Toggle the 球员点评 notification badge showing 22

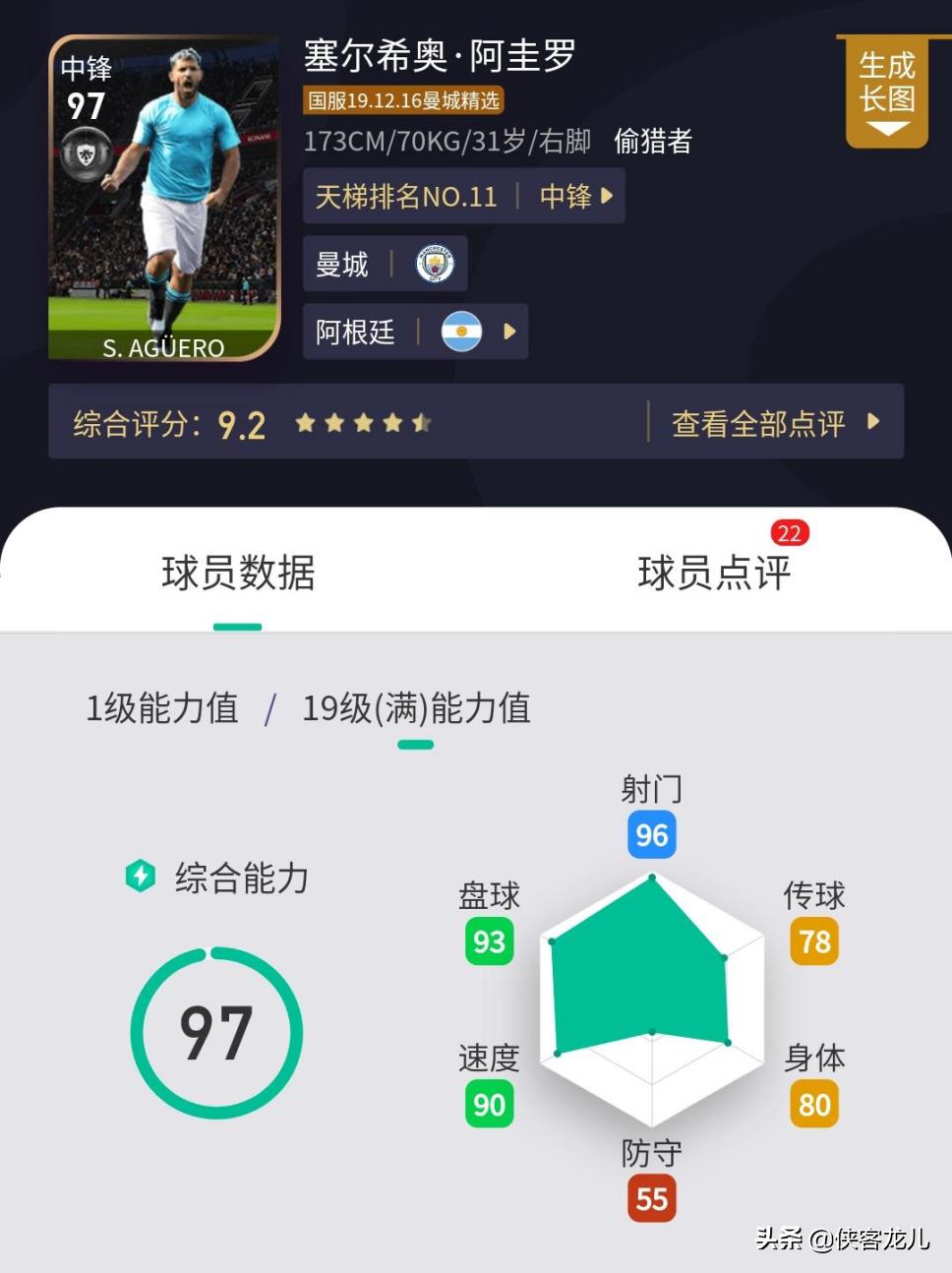pyautogui.click(x=789, y=532)
